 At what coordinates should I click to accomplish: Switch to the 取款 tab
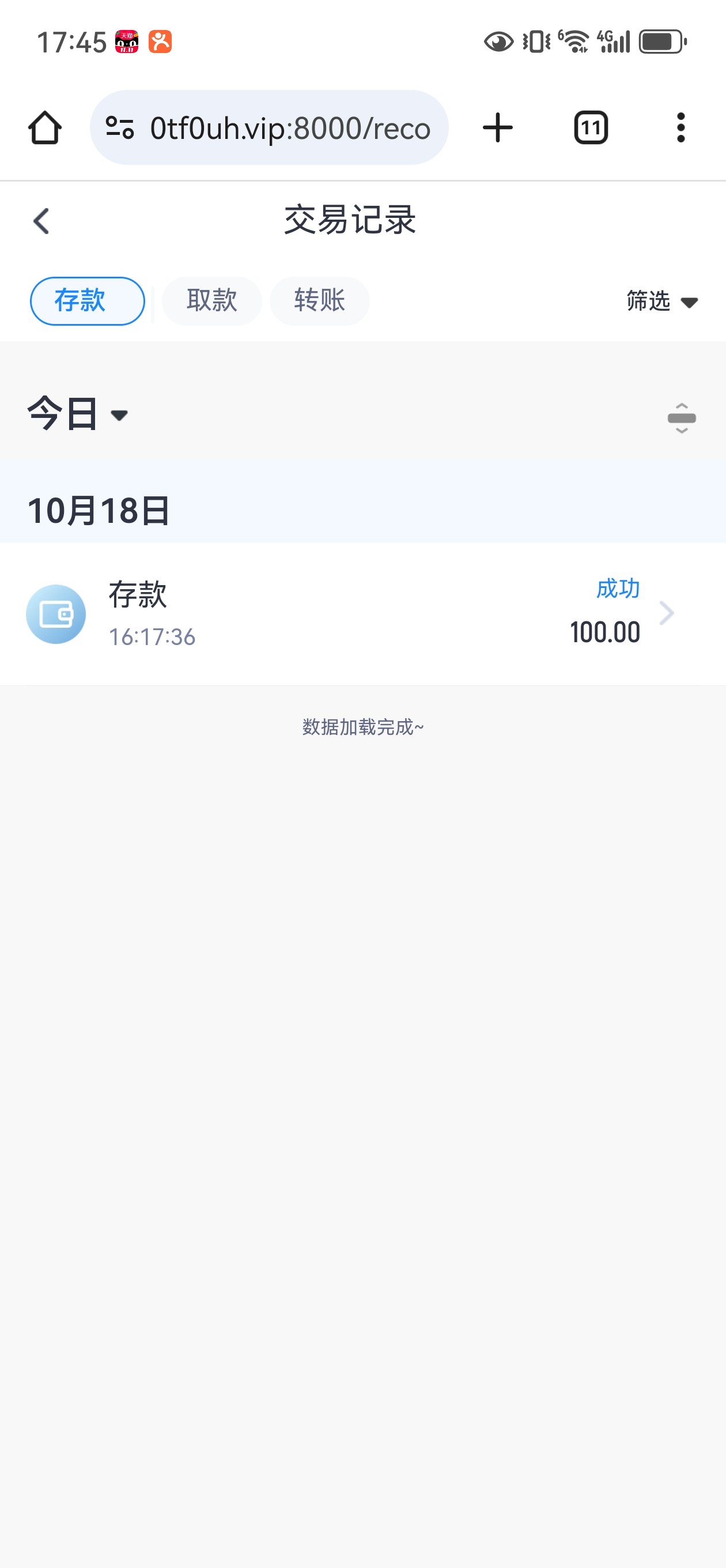[212, 301]
